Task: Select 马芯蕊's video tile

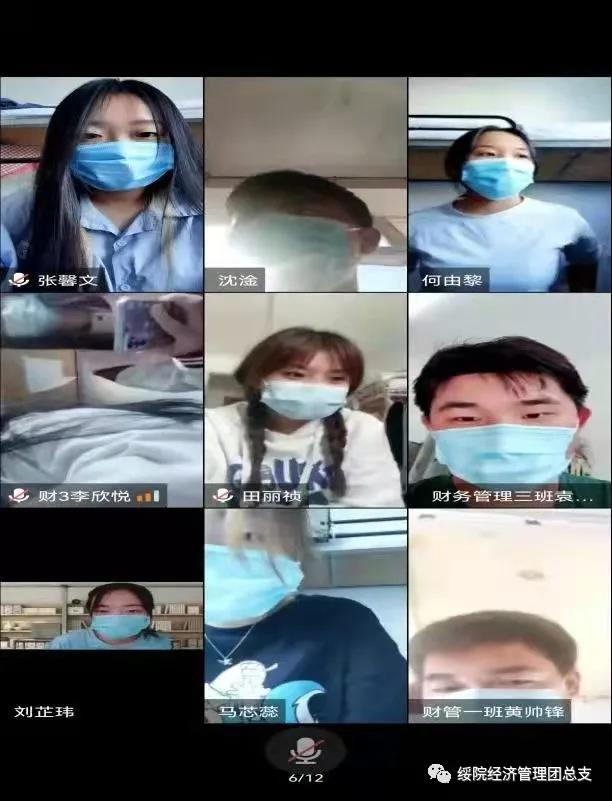Action: pos(305,615)
